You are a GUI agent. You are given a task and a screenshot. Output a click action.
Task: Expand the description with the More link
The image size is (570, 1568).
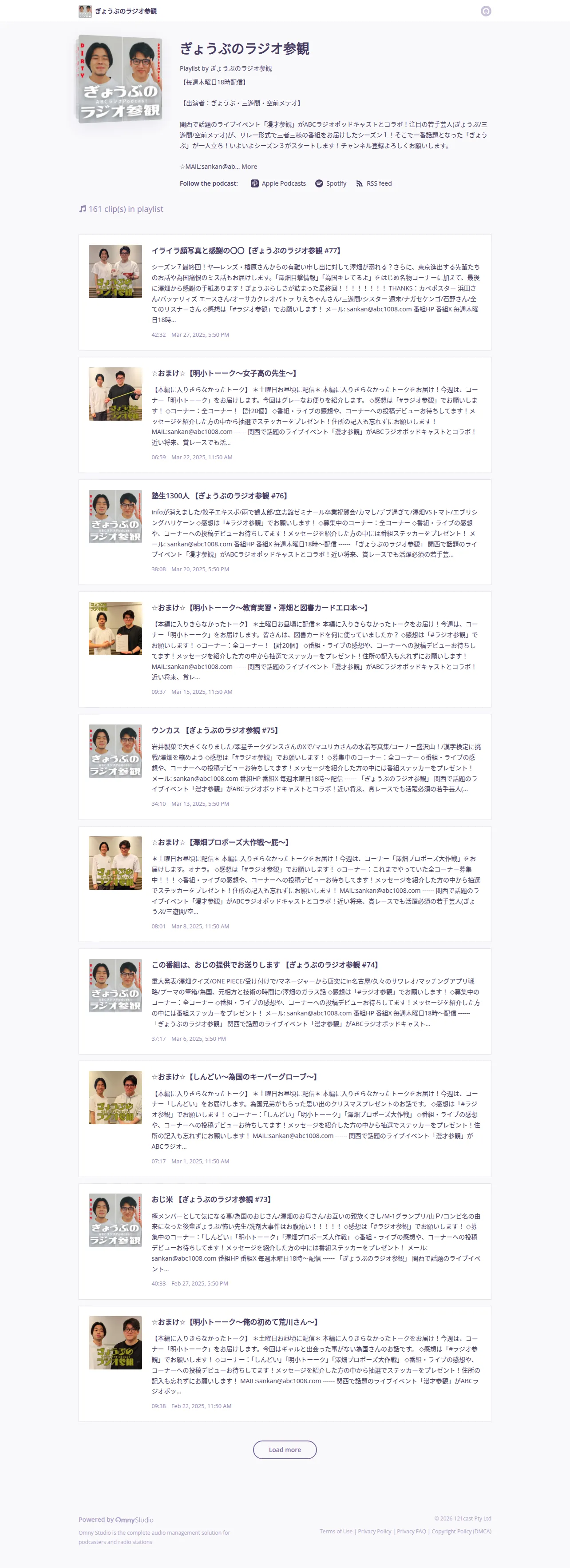pos(249,167)
